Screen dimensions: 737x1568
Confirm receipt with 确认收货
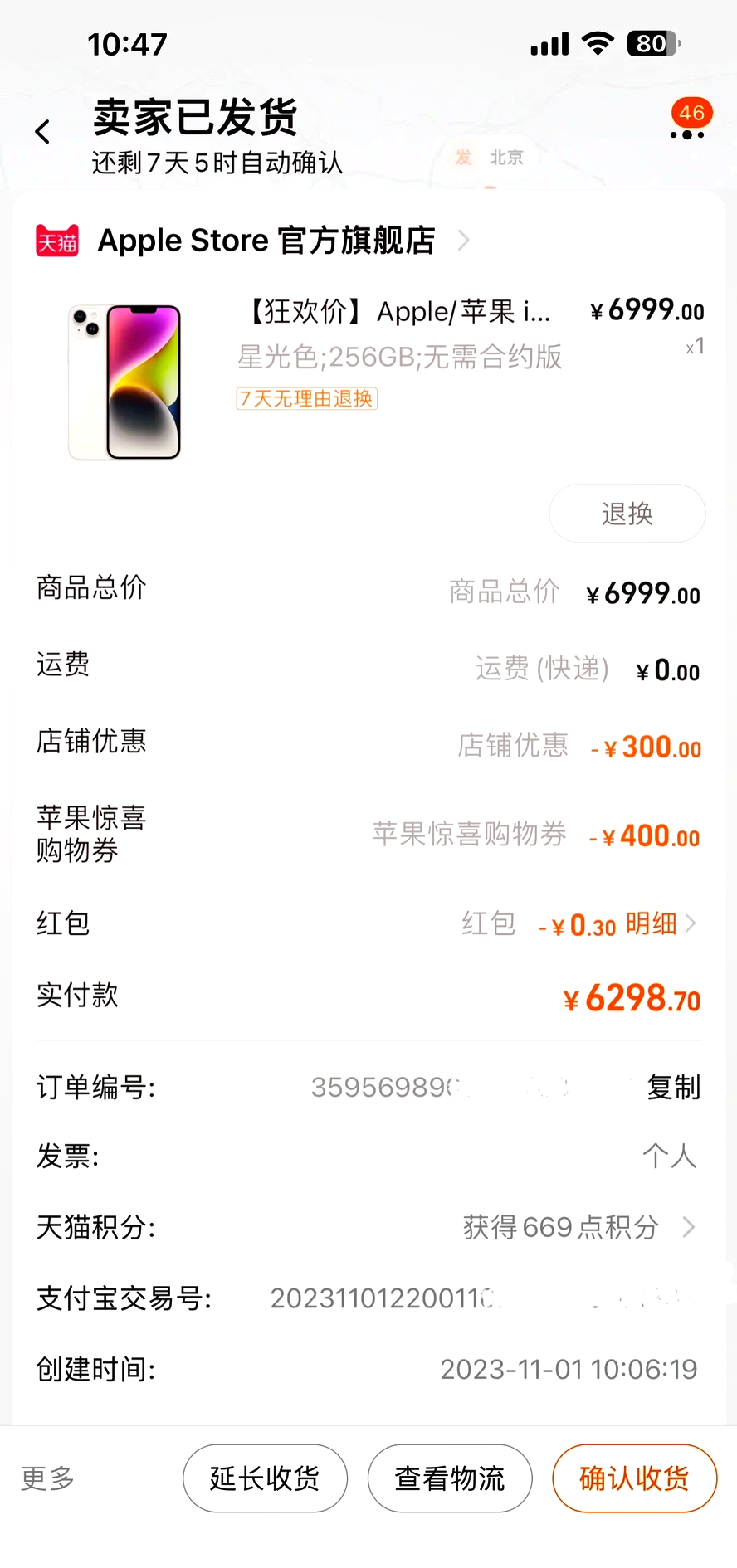[x=634, y=1478]
